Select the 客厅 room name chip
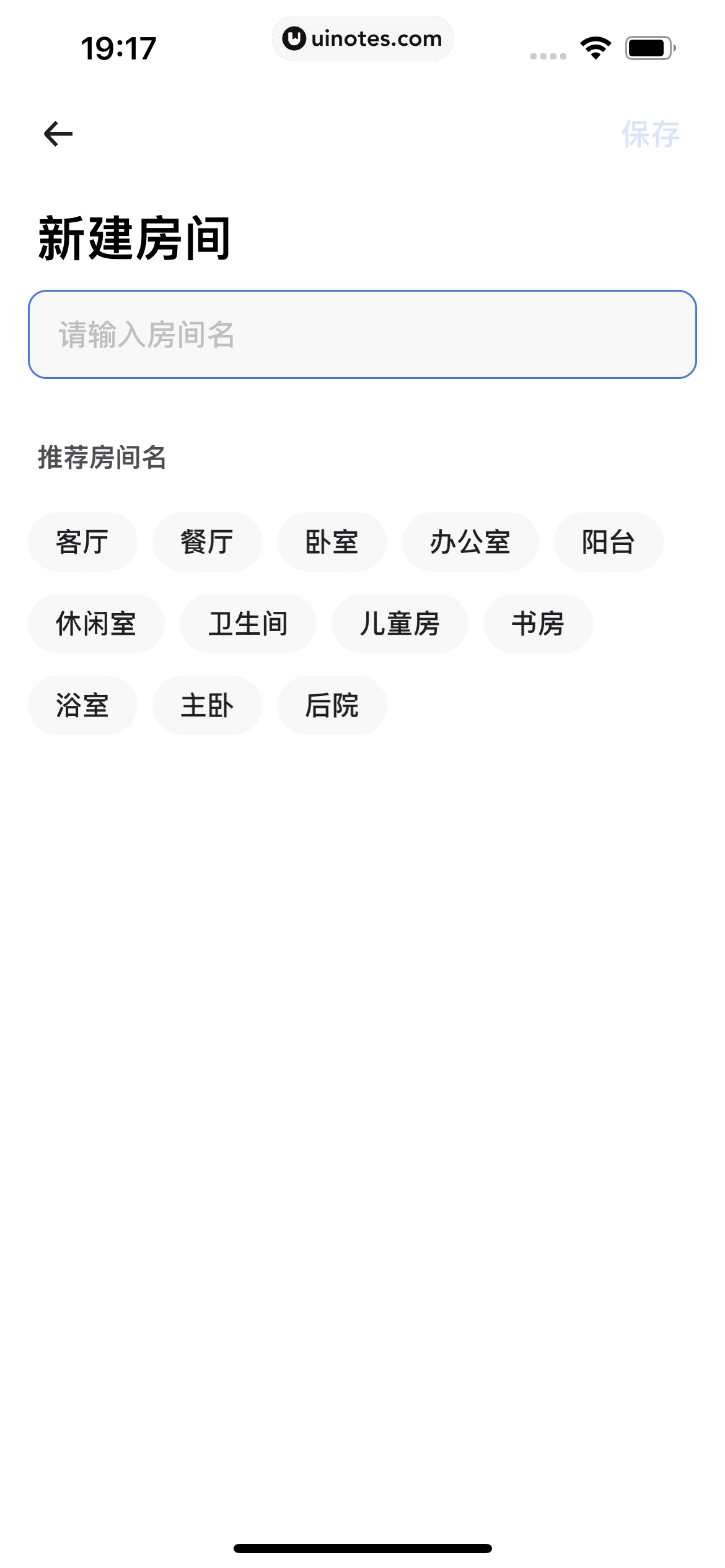The height and width of the screenshot is (1568, 725). (x=82, y=542)
